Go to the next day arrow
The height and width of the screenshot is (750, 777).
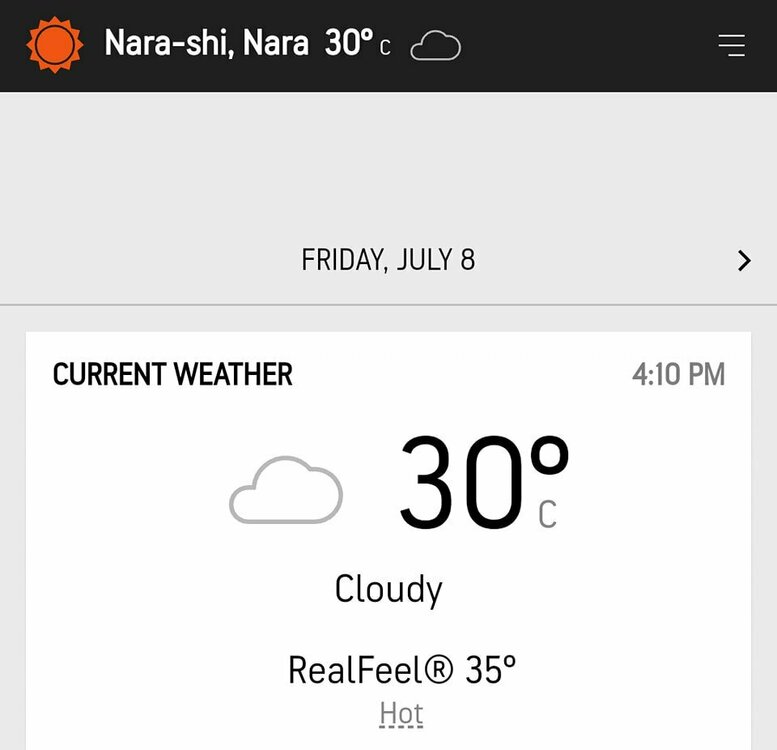(743, 261)
